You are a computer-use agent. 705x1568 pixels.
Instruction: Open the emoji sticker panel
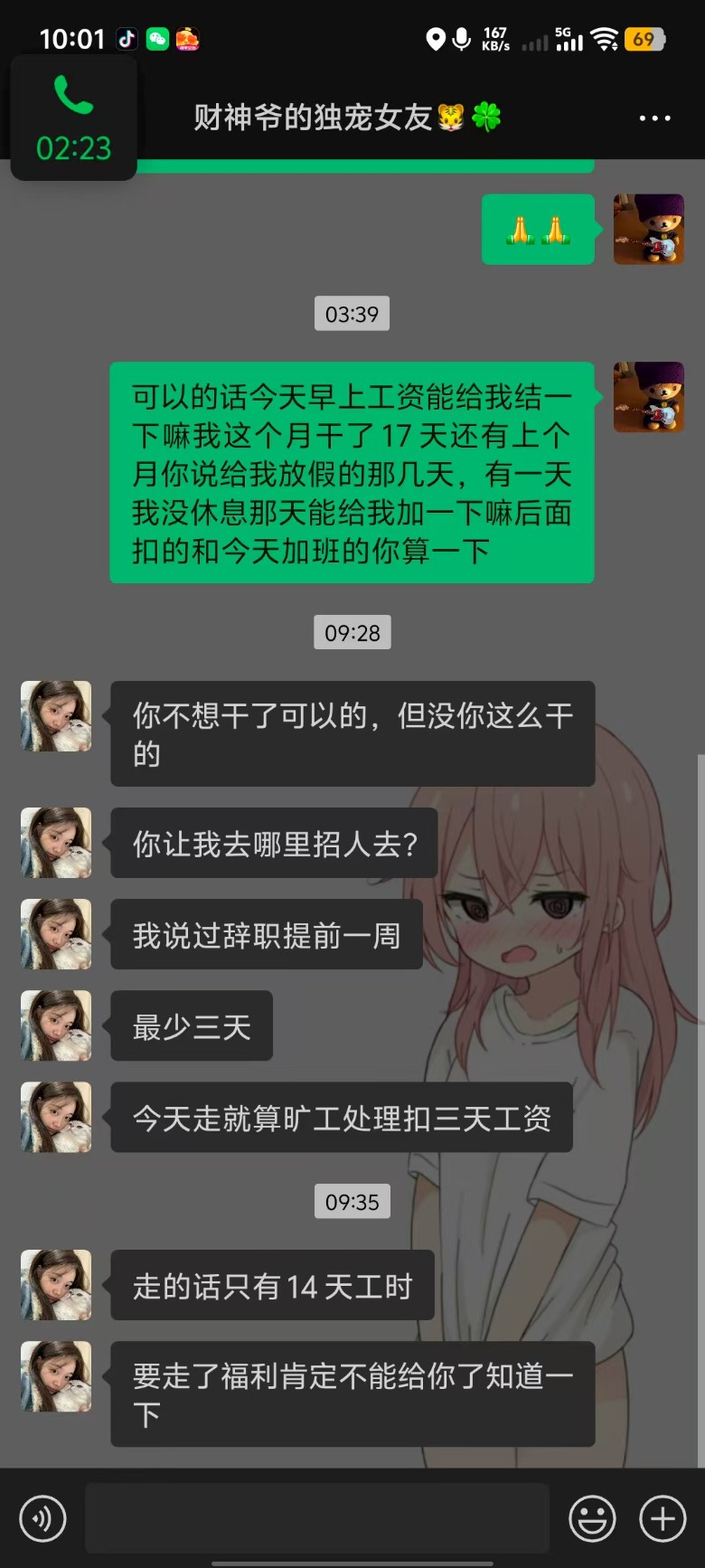pos(592,1518)
